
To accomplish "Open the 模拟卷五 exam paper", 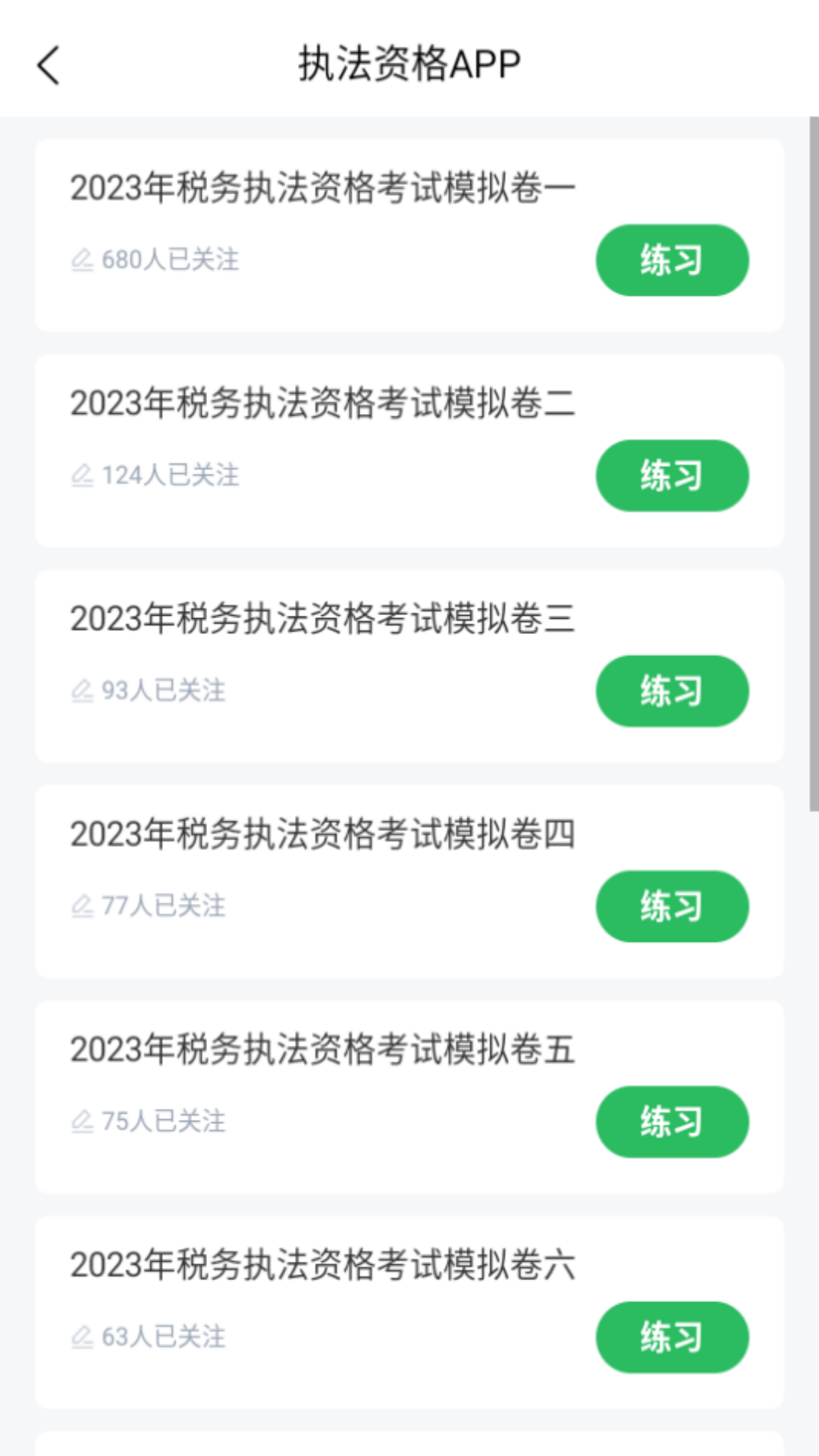I will tap(322, 1050).
